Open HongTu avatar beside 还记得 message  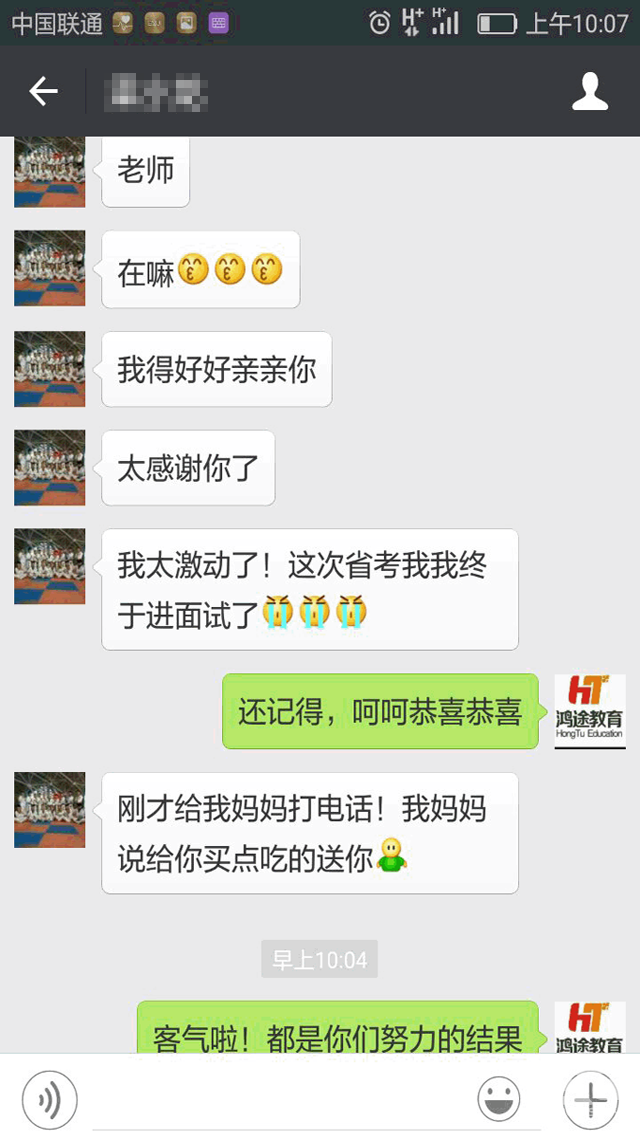pyautogui.click(x=590, y=711)
